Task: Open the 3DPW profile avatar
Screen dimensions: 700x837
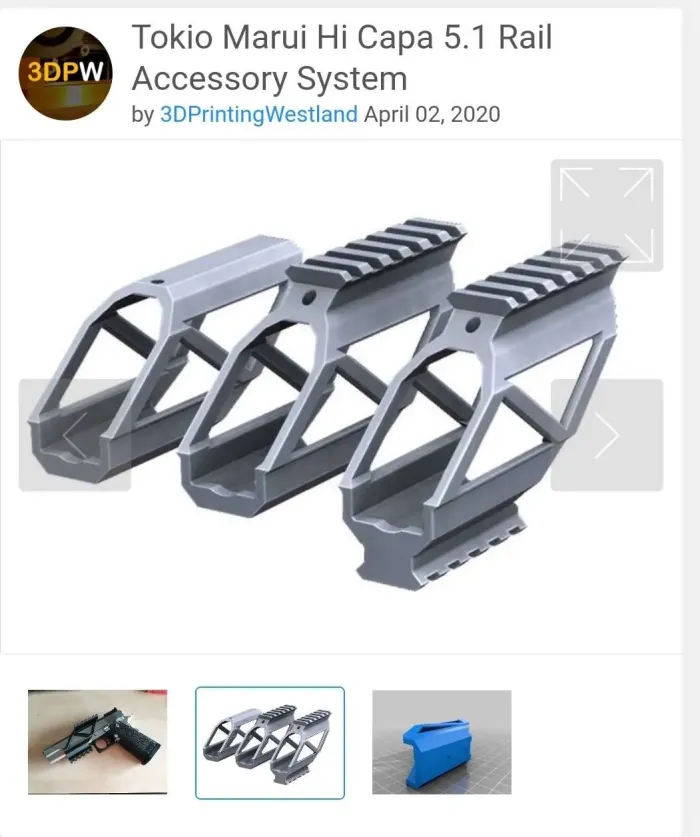Action: click(x=67, y=74)
